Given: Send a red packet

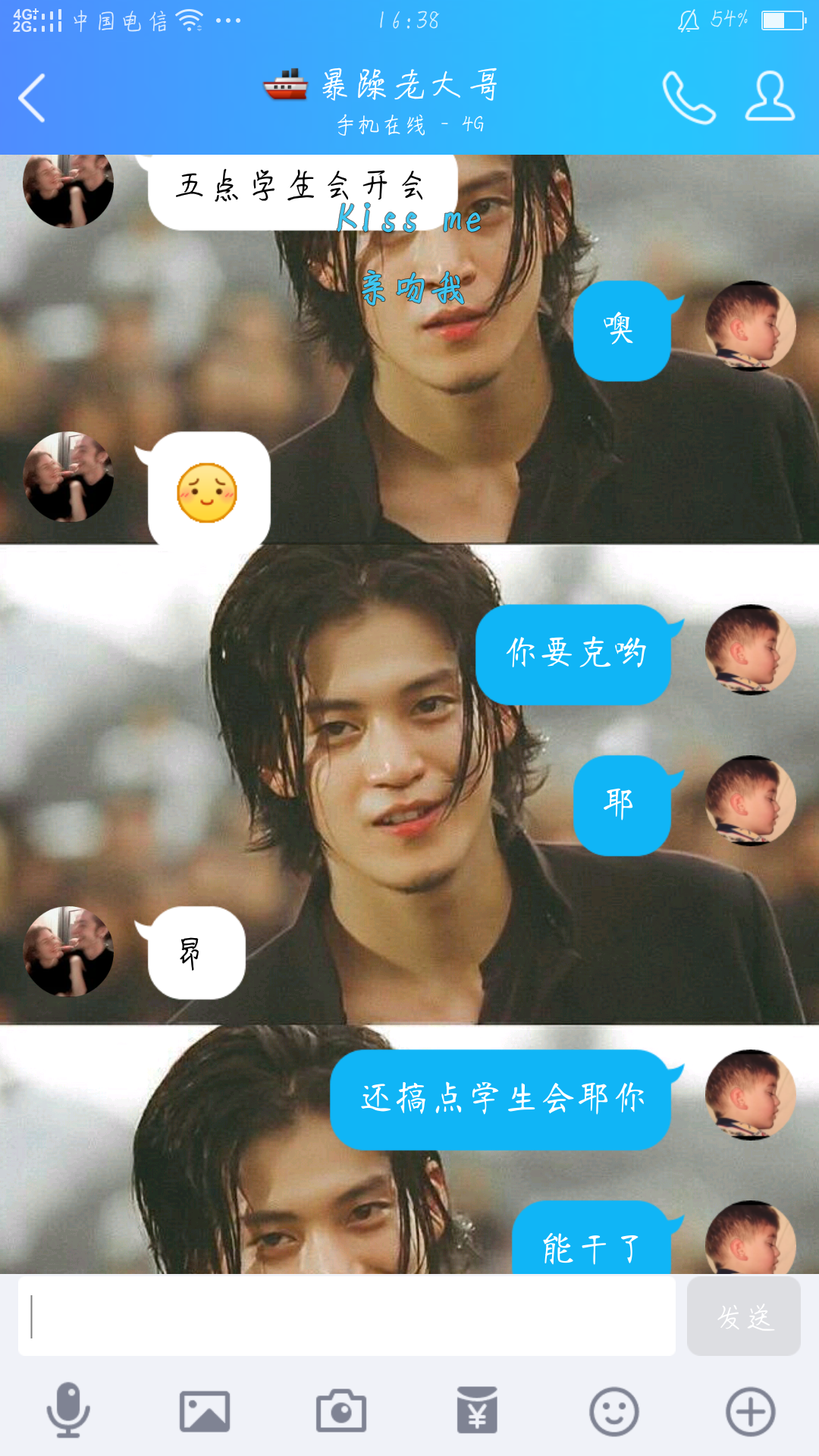Looking at the screenshot, I should pyautogui.click(x=477, y=1410).
